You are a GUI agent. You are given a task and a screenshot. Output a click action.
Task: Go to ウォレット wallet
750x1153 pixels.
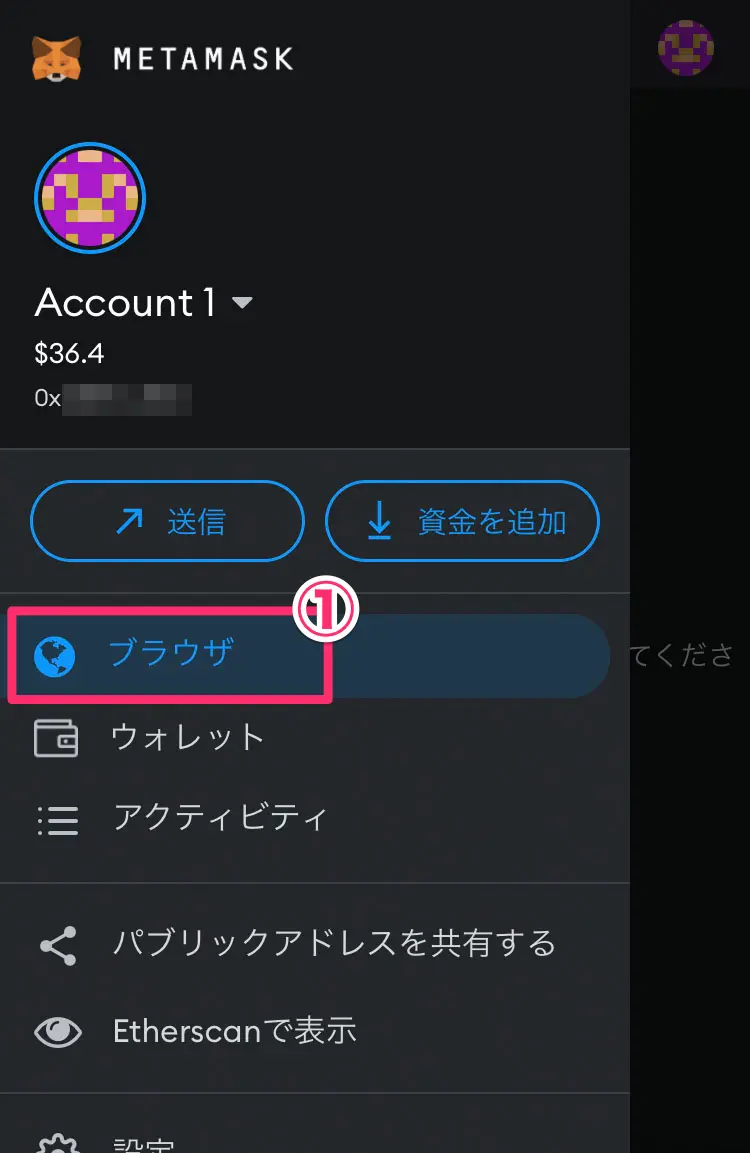click(188, 738)
